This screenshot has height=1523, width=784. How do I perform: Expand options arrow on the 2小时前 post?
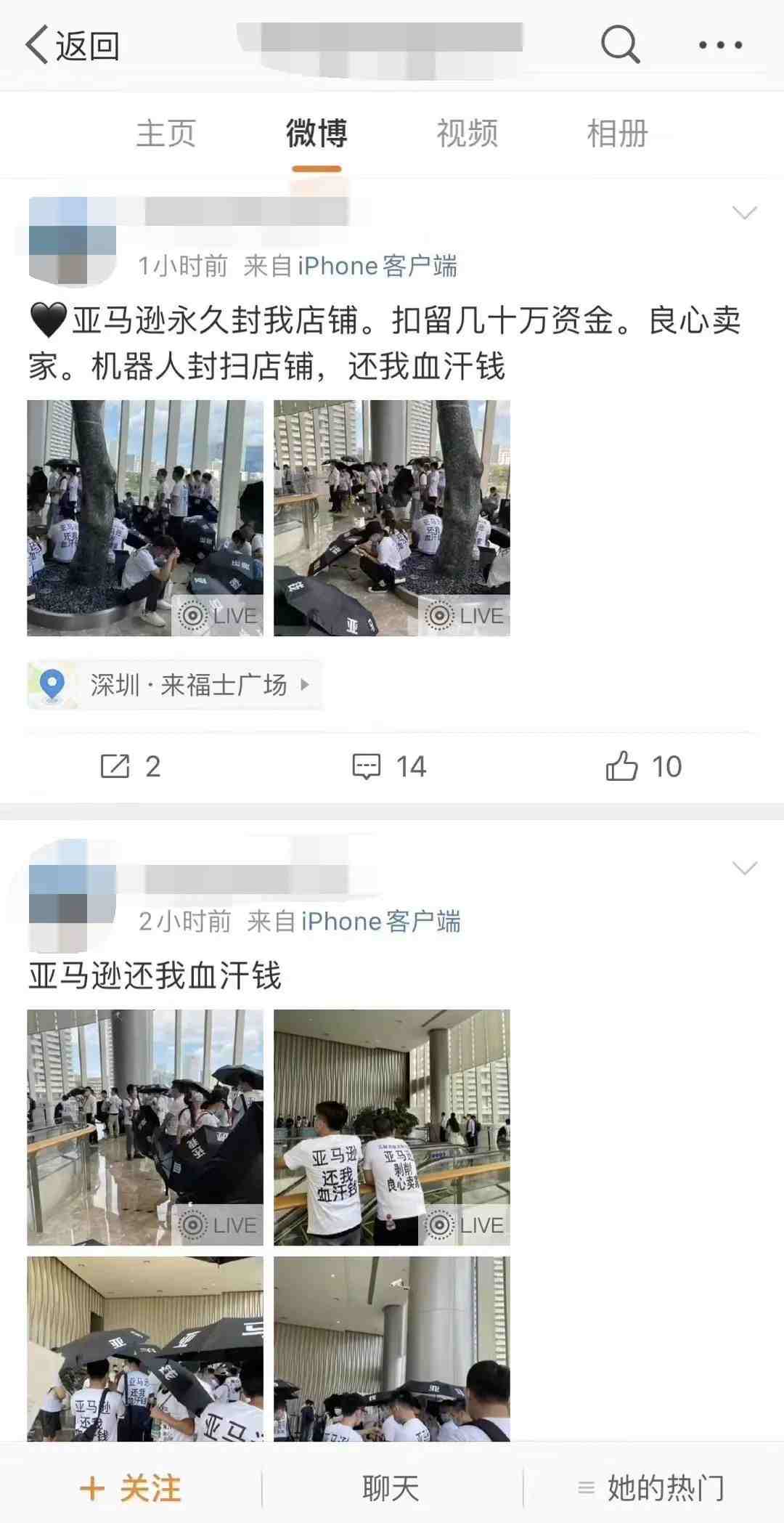744,868
